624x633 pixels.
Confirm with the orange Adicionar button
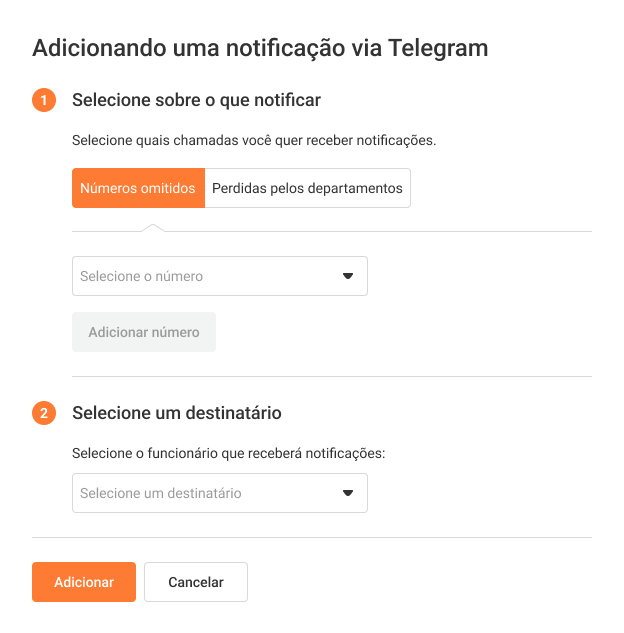(x=84, y=582)
